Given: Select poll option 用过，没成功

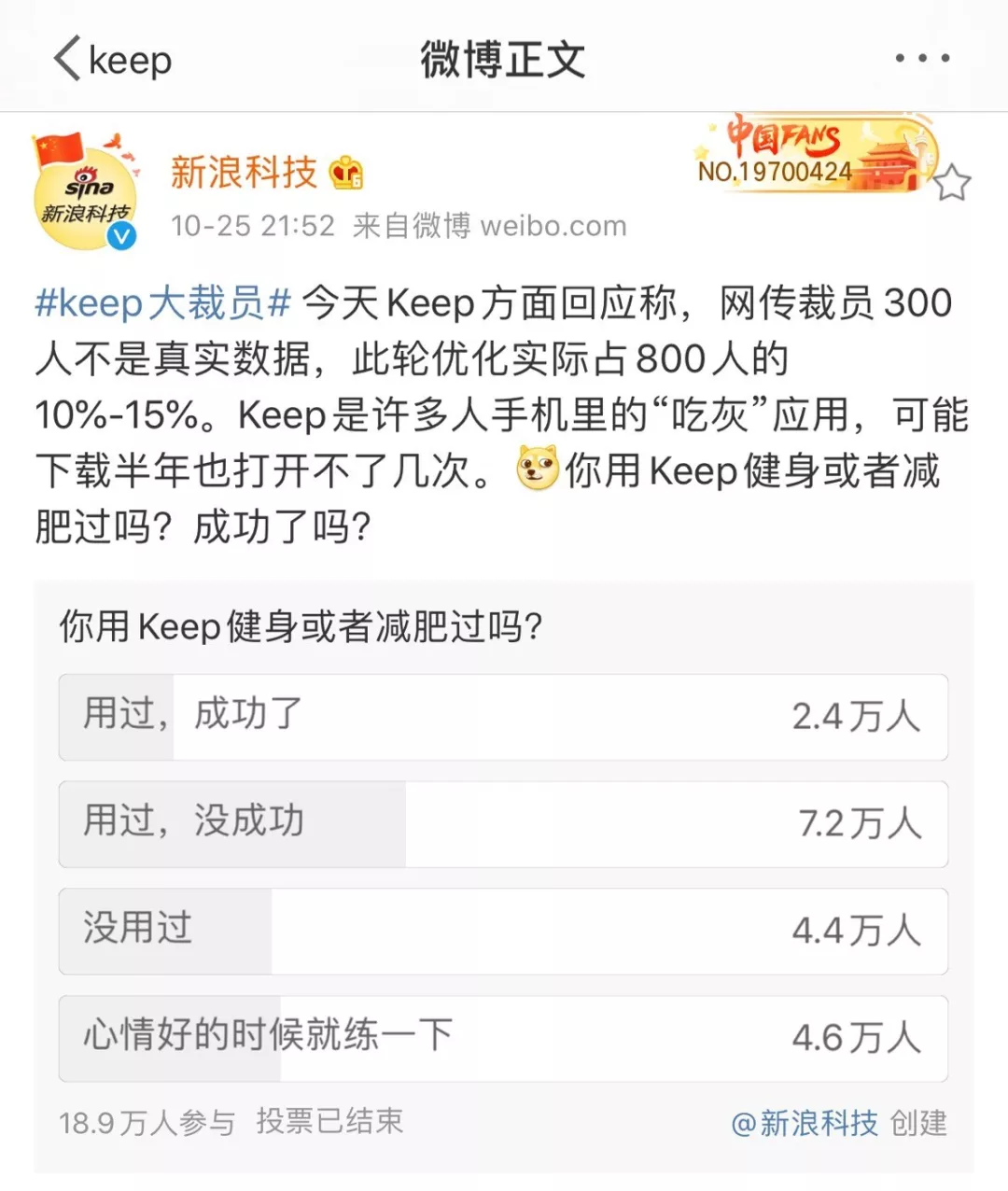Looking at the screenshot, I should tap(503, 823).
